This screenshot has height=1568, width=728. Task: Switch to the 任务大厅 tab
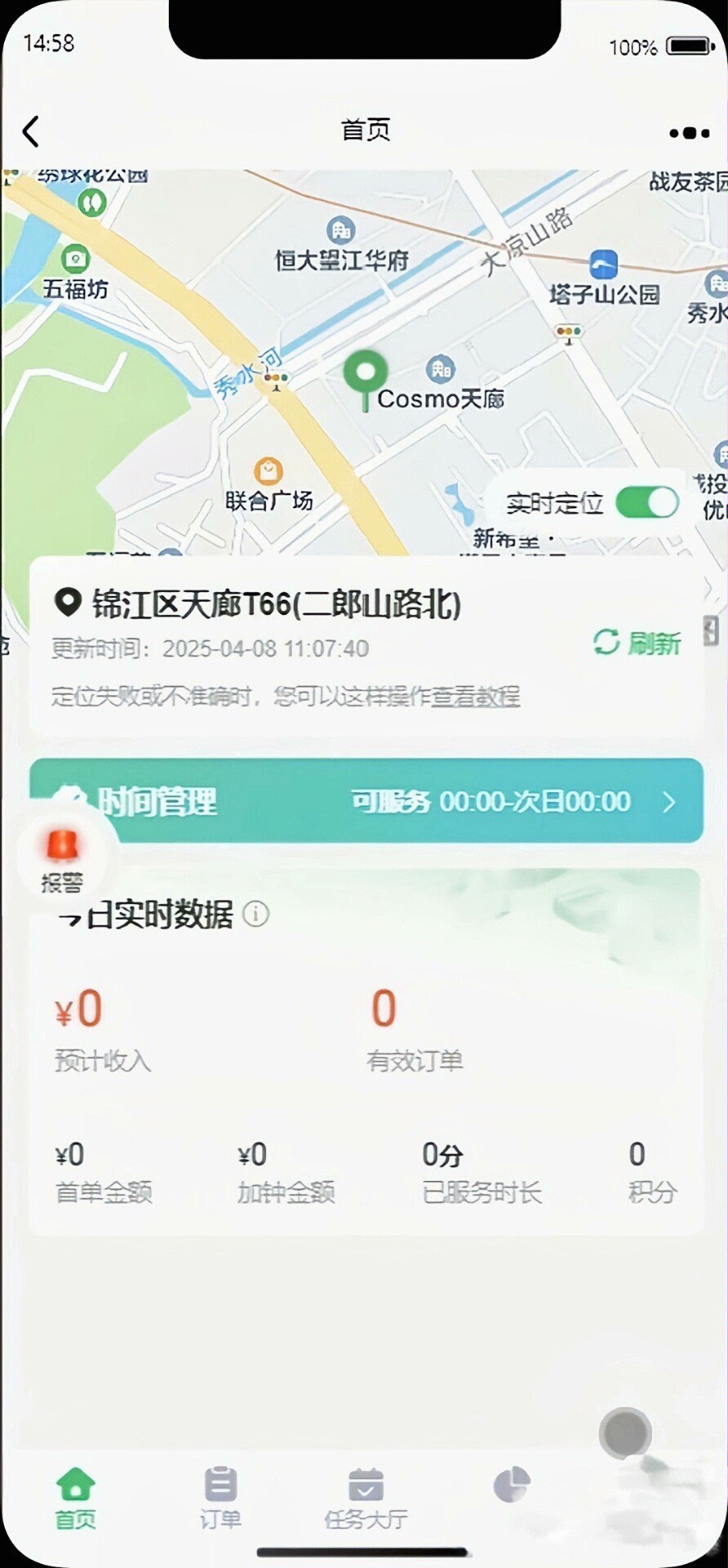(366, 1498)
